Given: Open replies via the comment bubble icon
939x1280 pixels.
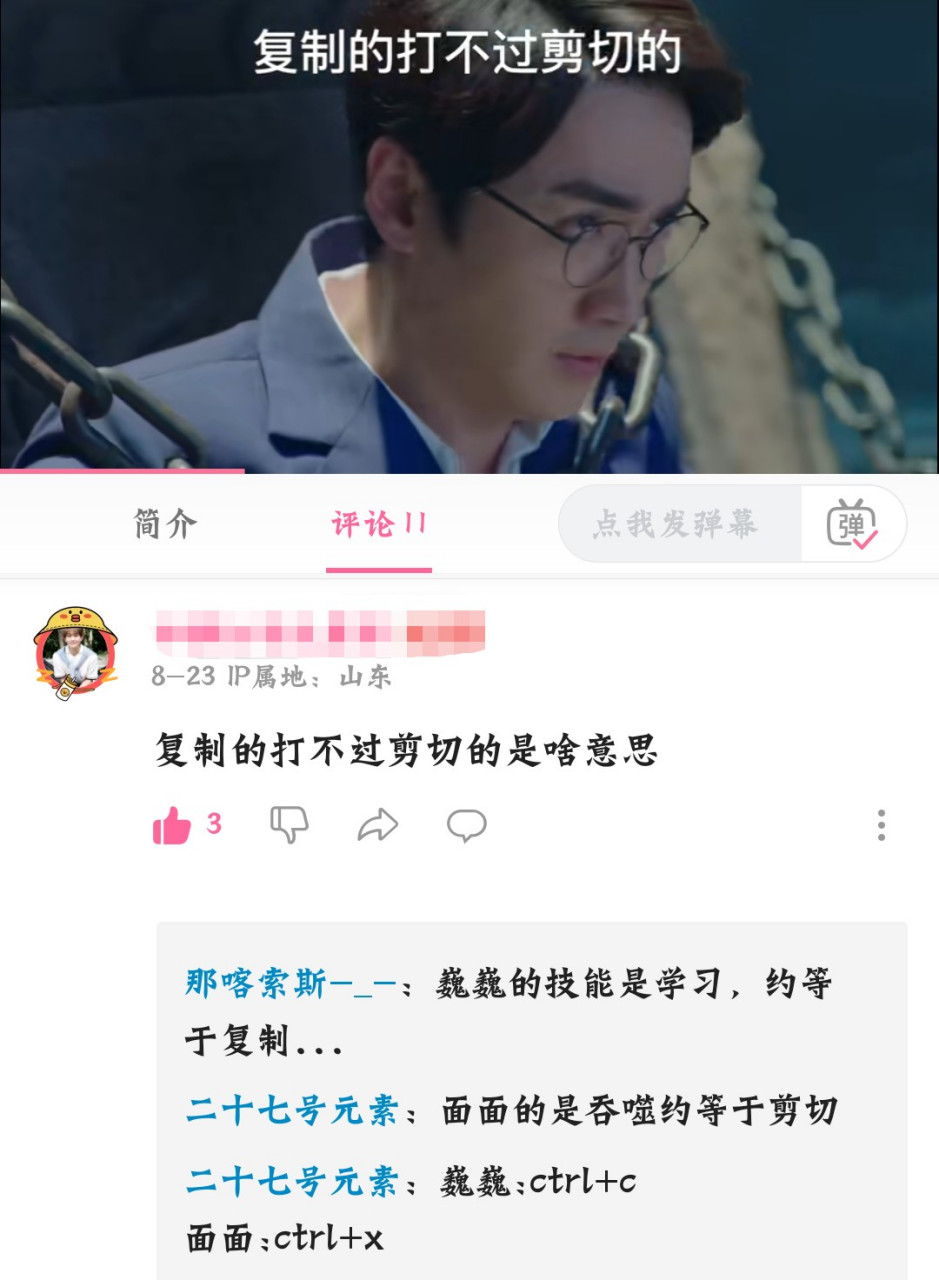Looking at the screenshot, I should 466,826.
